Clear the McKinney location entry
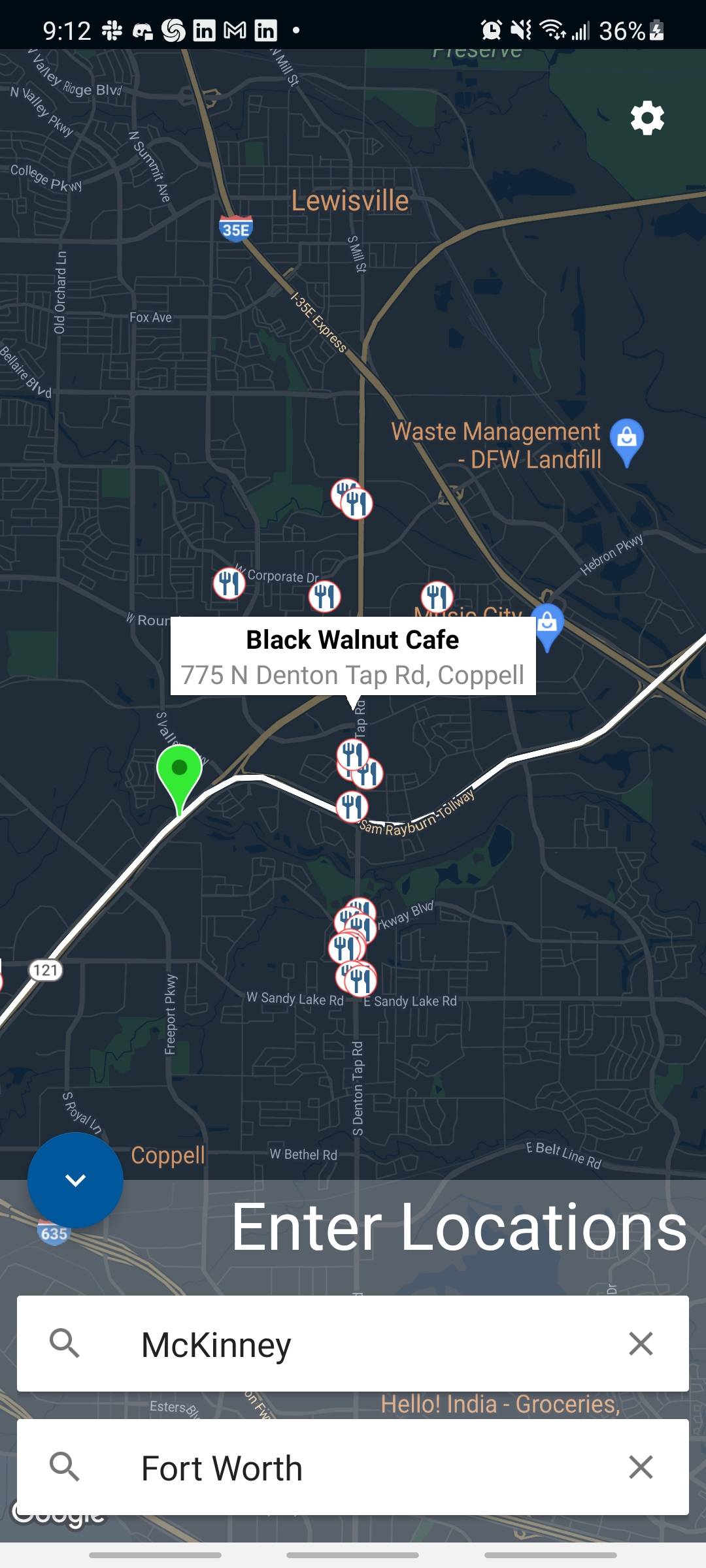This screenshot has width=706, height=1568. [x=641, y=1344]
